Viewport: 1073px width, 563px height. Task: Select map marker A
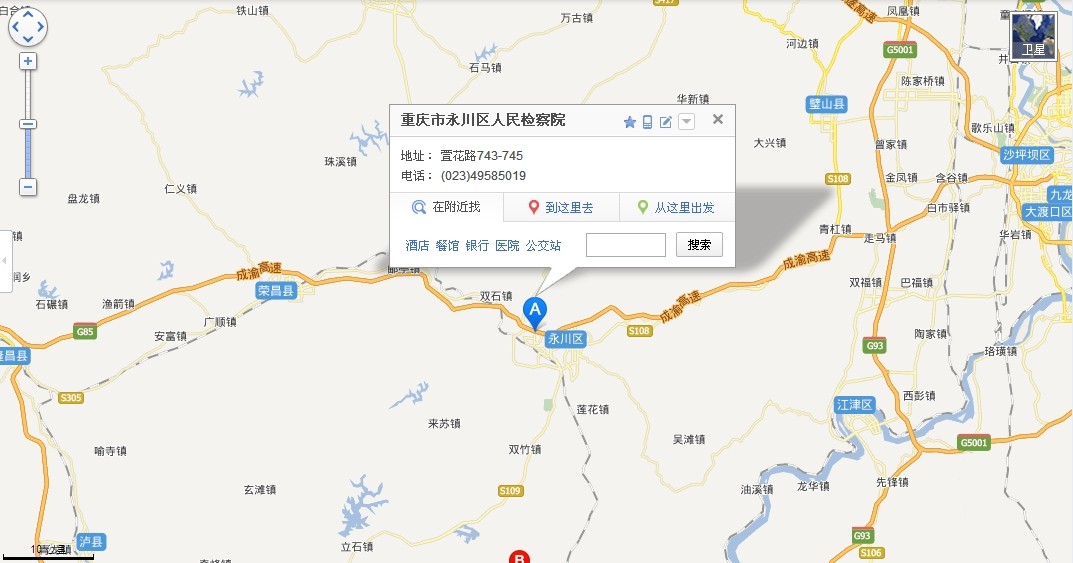(535, 312)
